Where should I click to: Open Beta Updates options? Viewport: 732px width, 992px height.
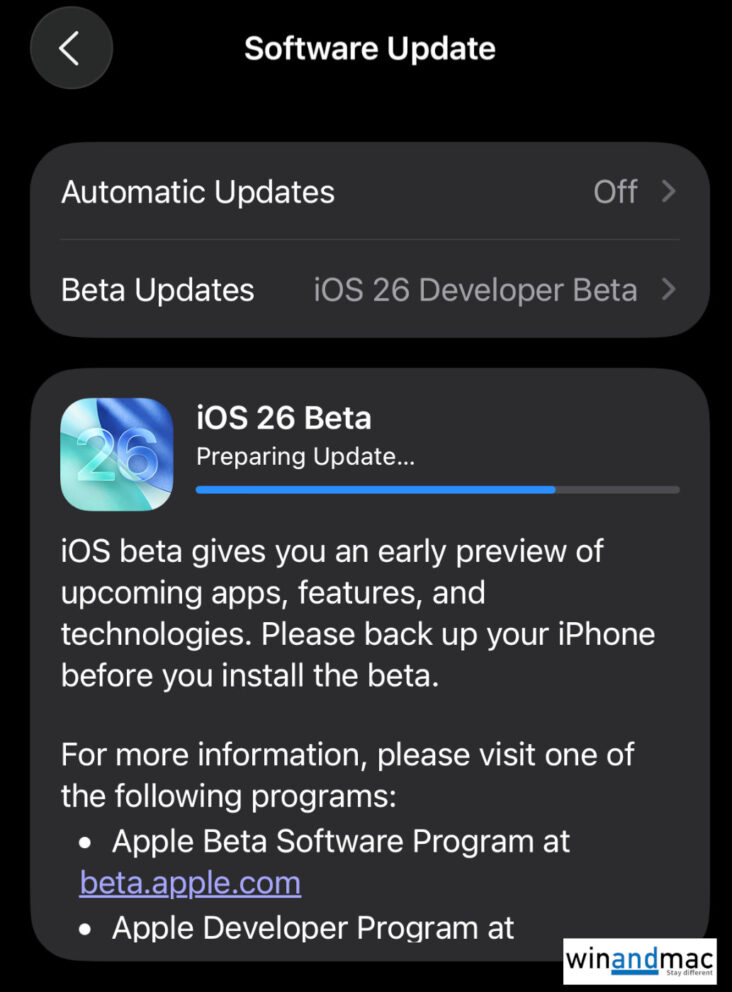pyautogui.click(x=369, y=290)
